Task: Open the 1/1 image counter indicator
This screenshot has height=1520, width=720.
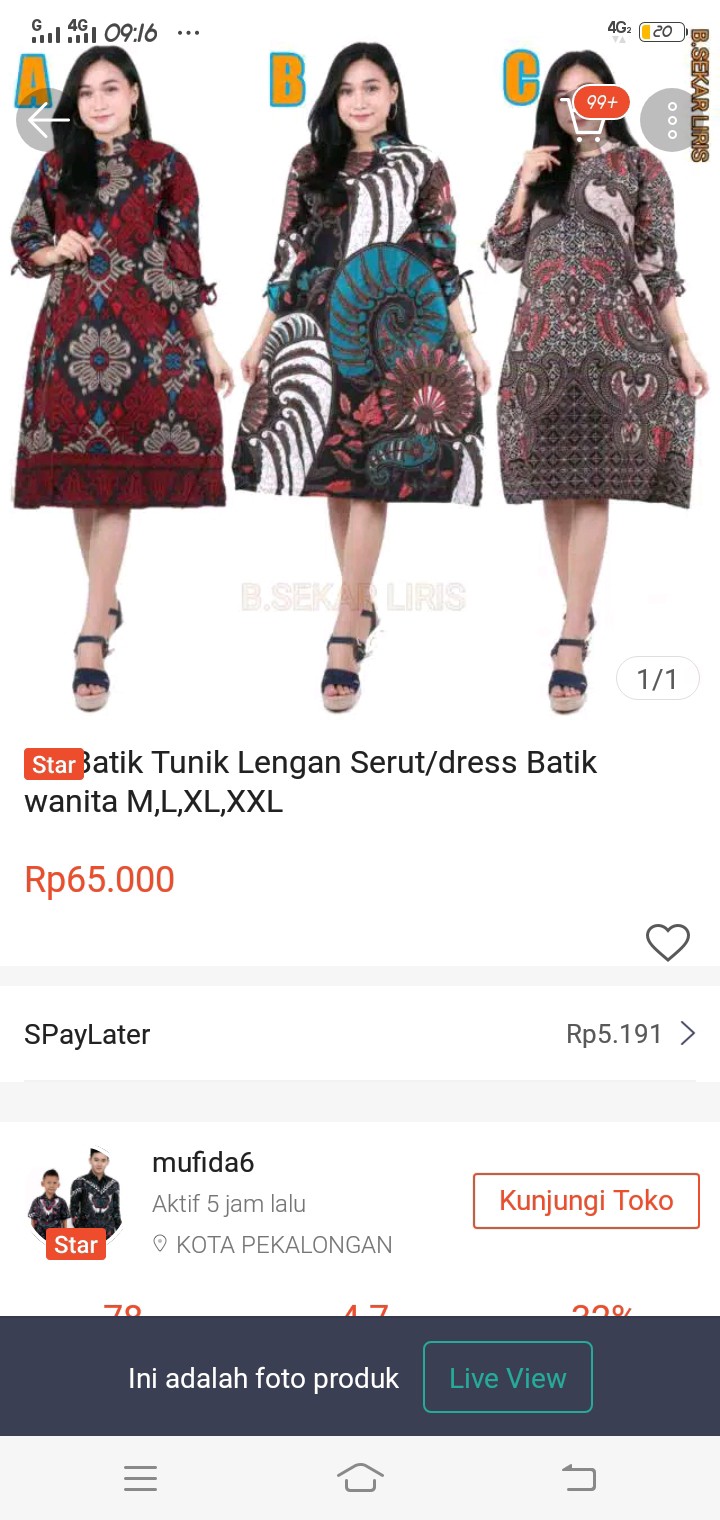Action: click(657, 678)
